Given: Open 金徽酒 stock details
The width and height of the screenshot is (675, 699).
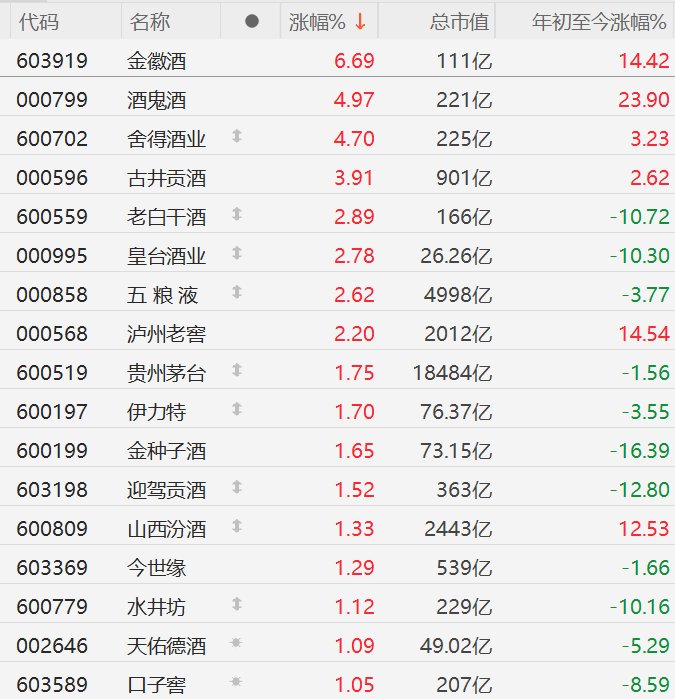Looking at the screenshot, I should coord(158,61).
